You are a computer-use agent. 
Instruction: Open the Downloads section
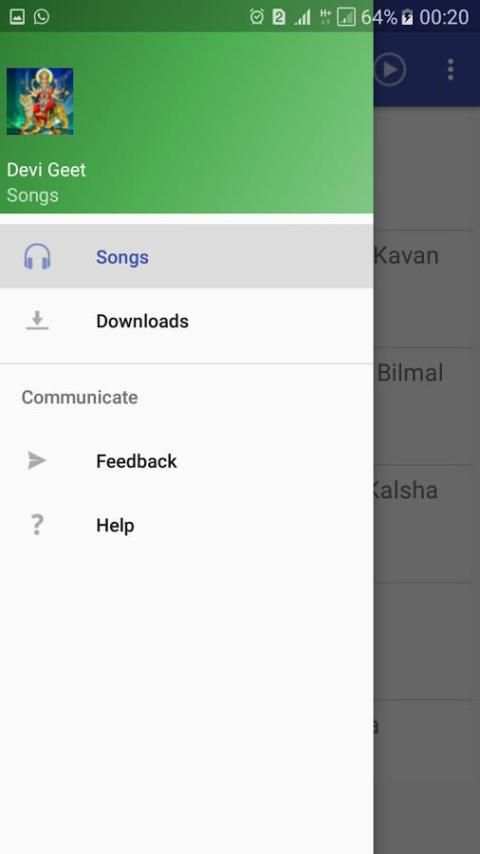click(x=186, y=321)
